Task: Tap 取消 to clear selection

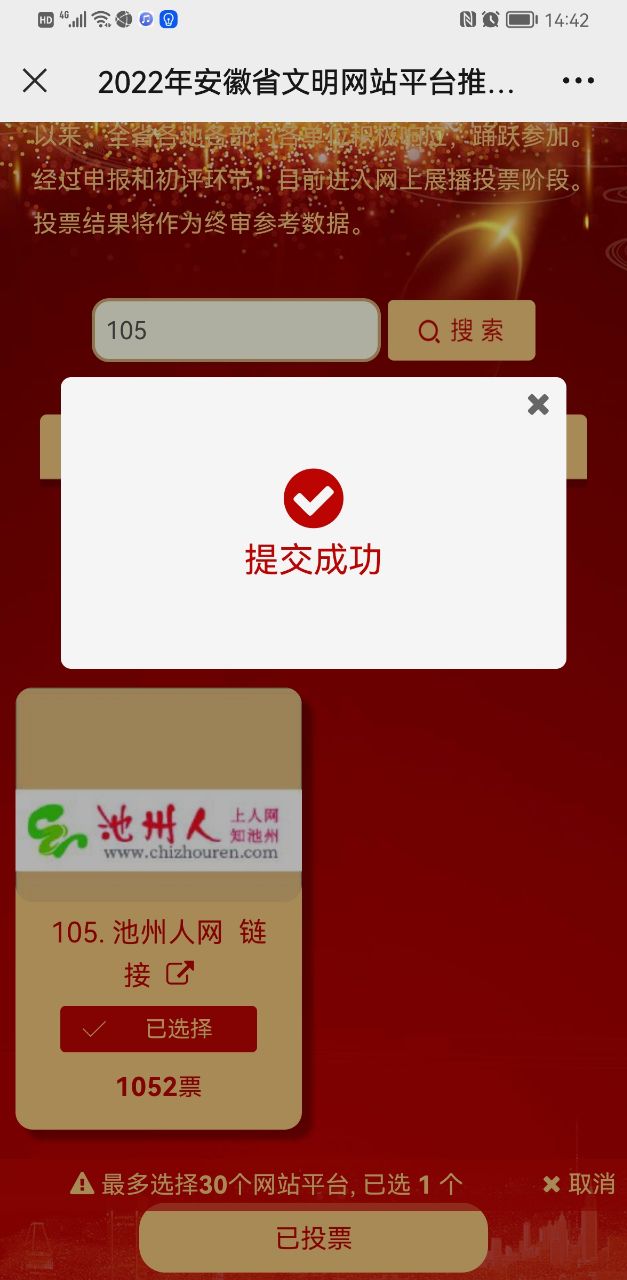Action: pos(579,1185)
